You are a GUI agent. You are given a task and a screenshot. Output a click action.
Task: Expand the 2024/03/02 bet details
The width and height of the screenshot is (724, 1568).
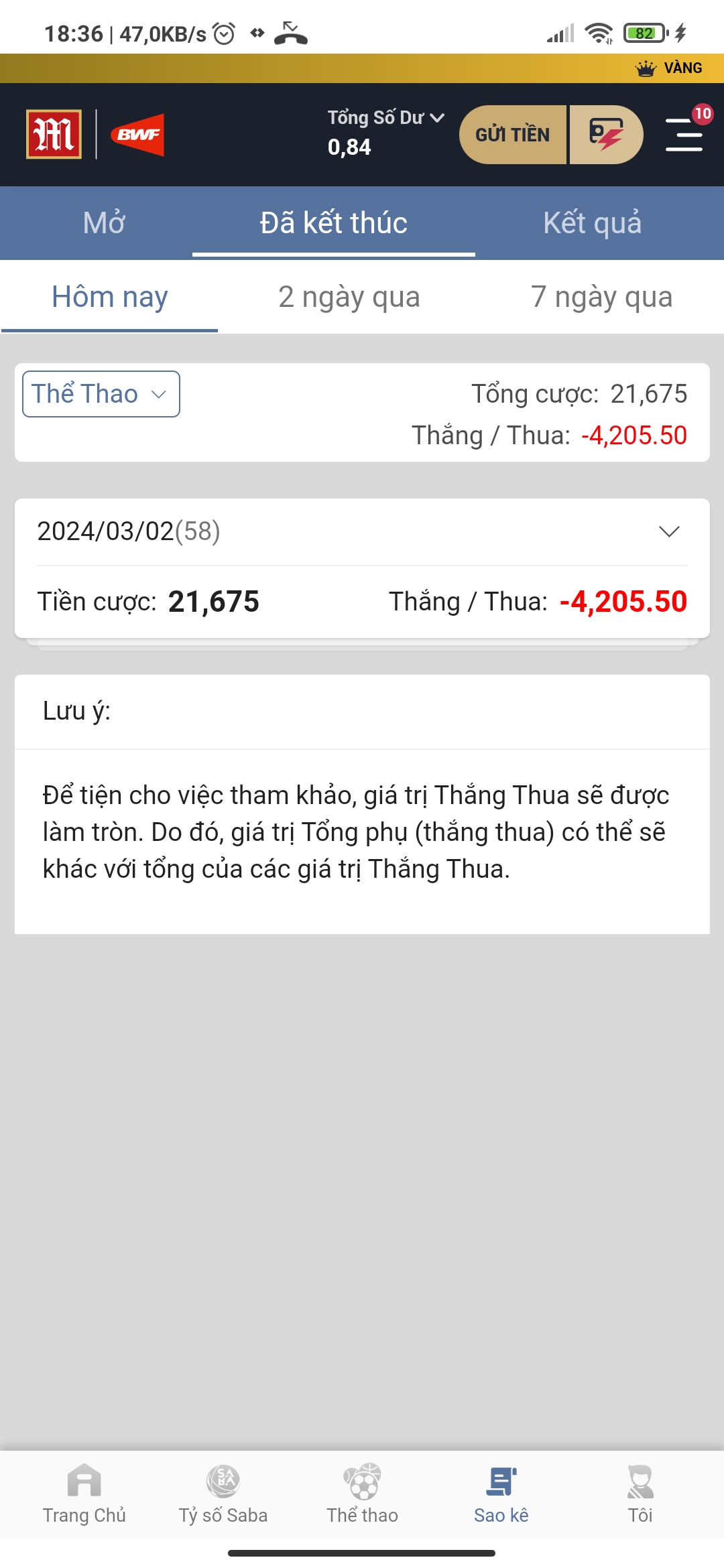point(669,531)
